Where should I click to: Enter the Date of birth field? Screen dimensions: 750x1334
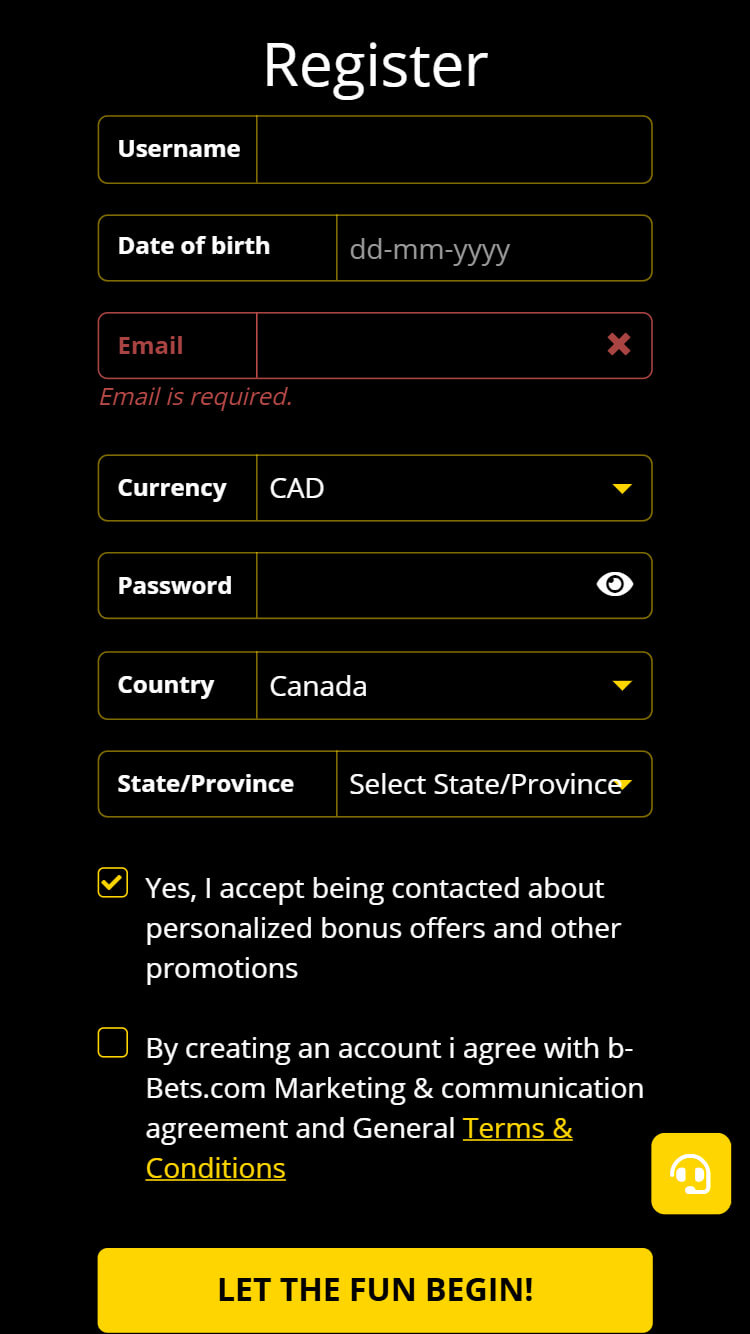[x=494, y=248]
